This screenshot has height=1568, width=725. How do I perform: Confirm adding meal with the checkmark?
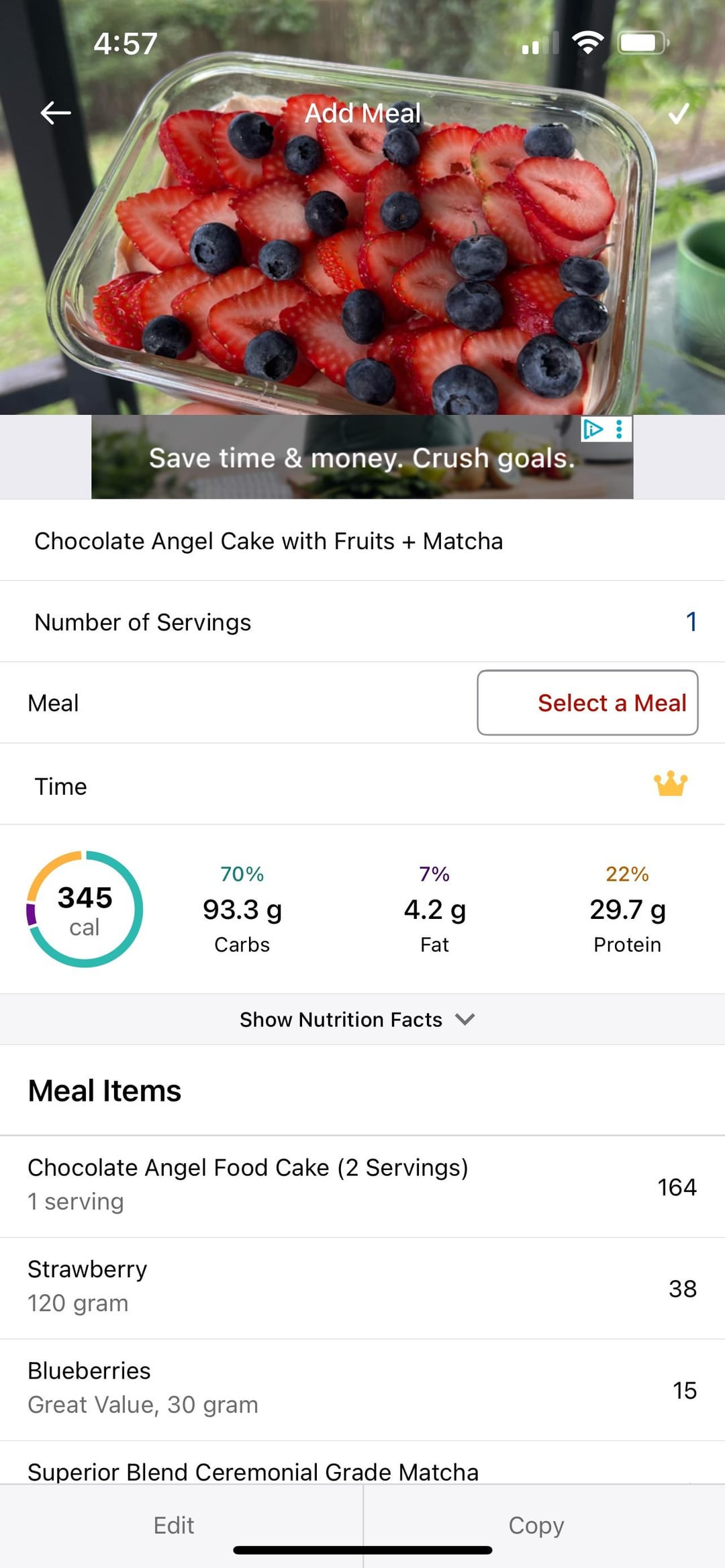(679, 113)
